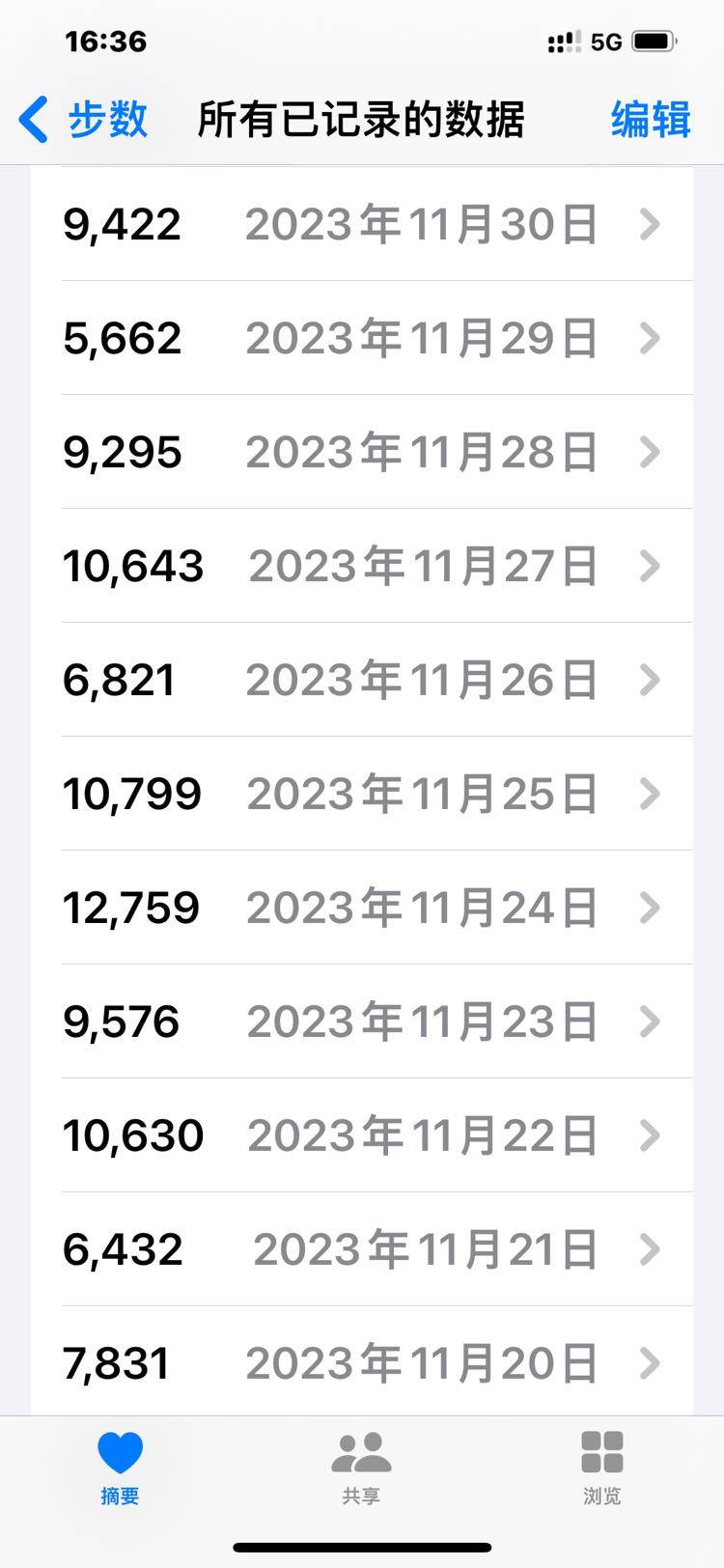The image size is (724, 1568).
Task: Select the 2023年11月27日 row
Action: 362,566
